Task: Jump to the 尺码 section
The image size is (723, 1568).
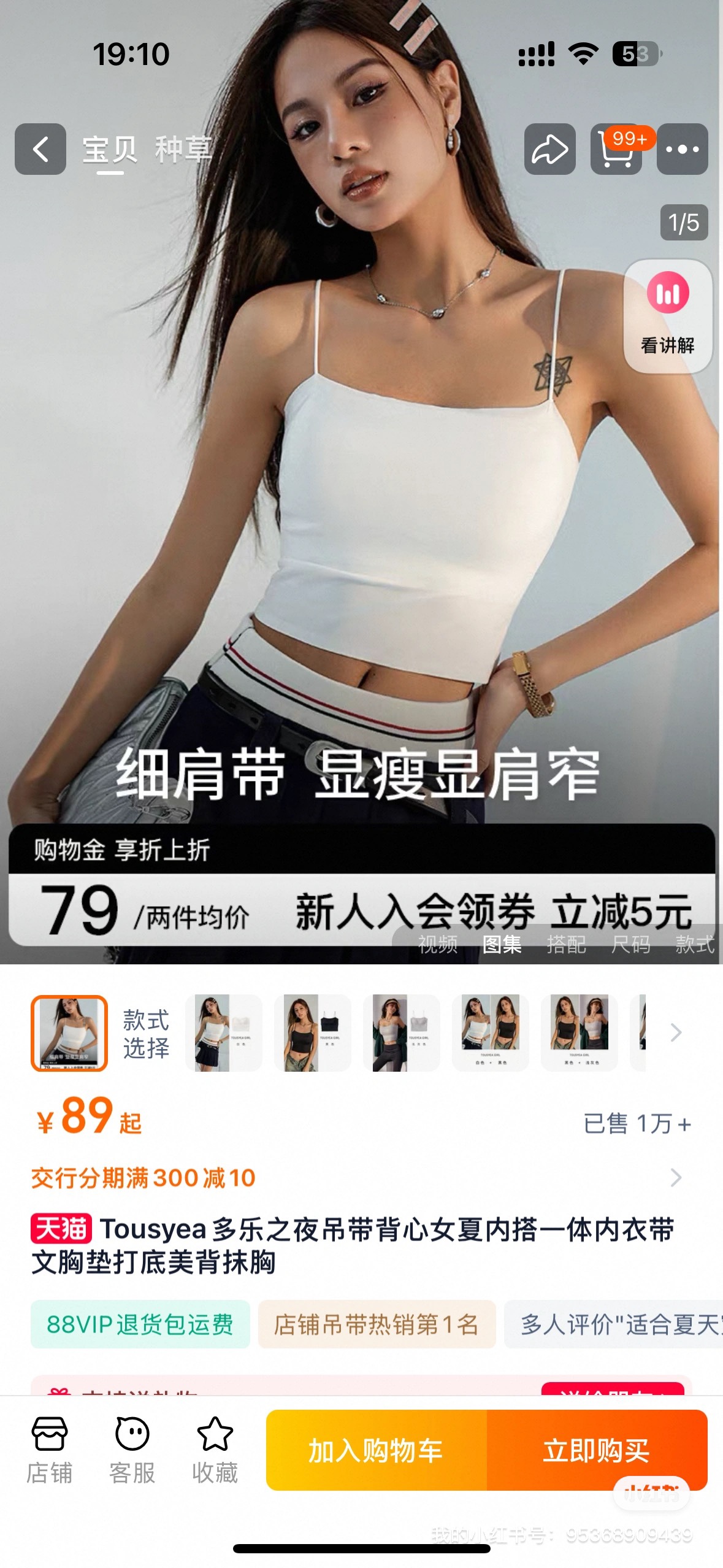Action: coord(630,944)
